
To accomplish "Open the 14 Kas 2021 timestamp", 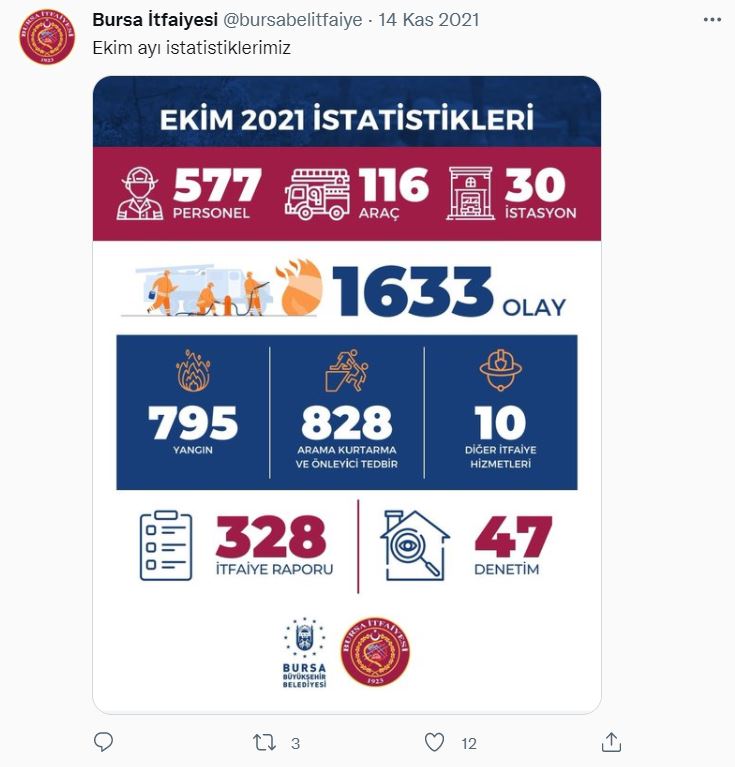I will pyautogui.click(x=428, y=20).
